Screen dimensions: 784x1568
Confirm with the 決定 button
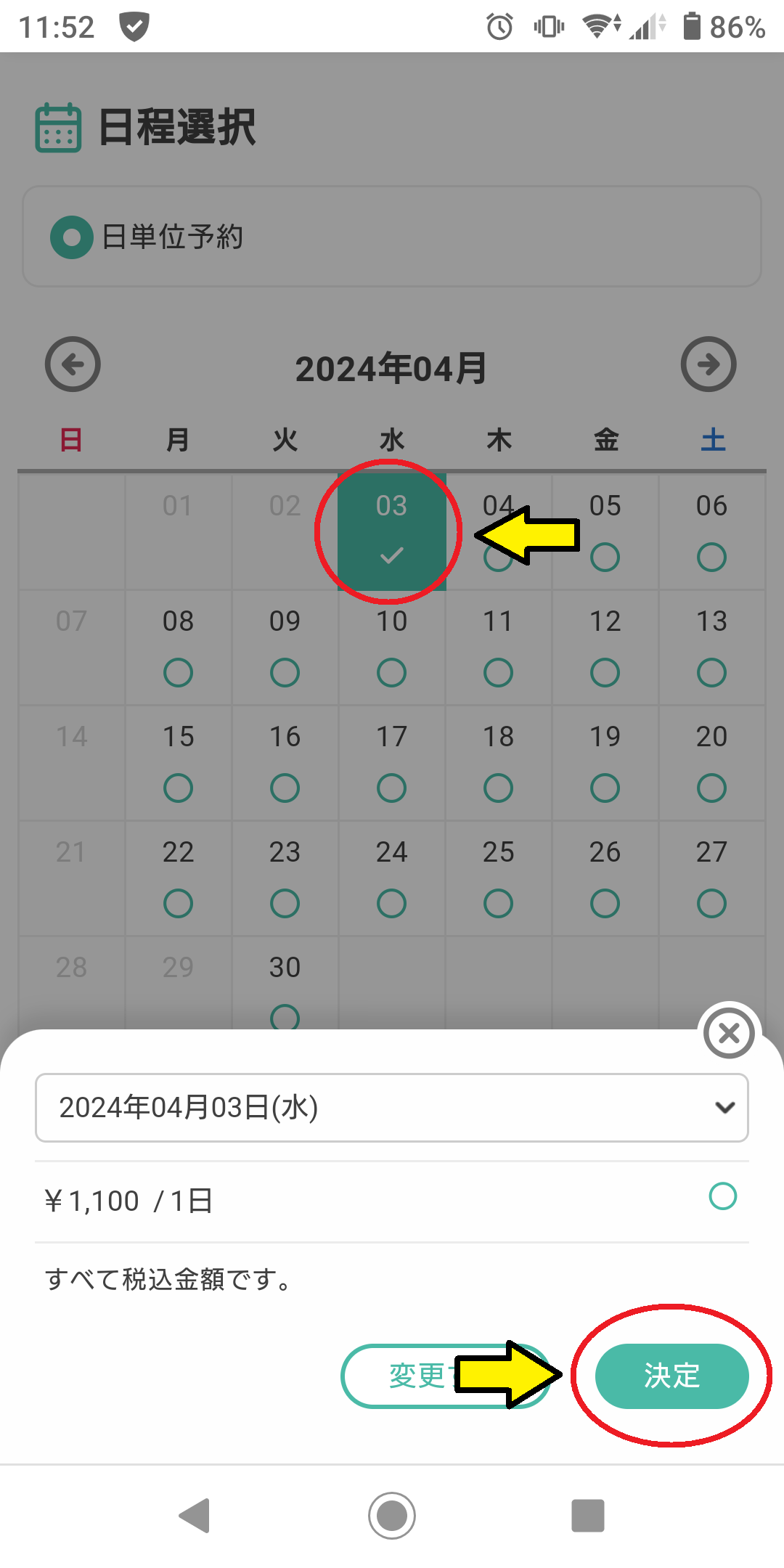(x=671, y=1376)
